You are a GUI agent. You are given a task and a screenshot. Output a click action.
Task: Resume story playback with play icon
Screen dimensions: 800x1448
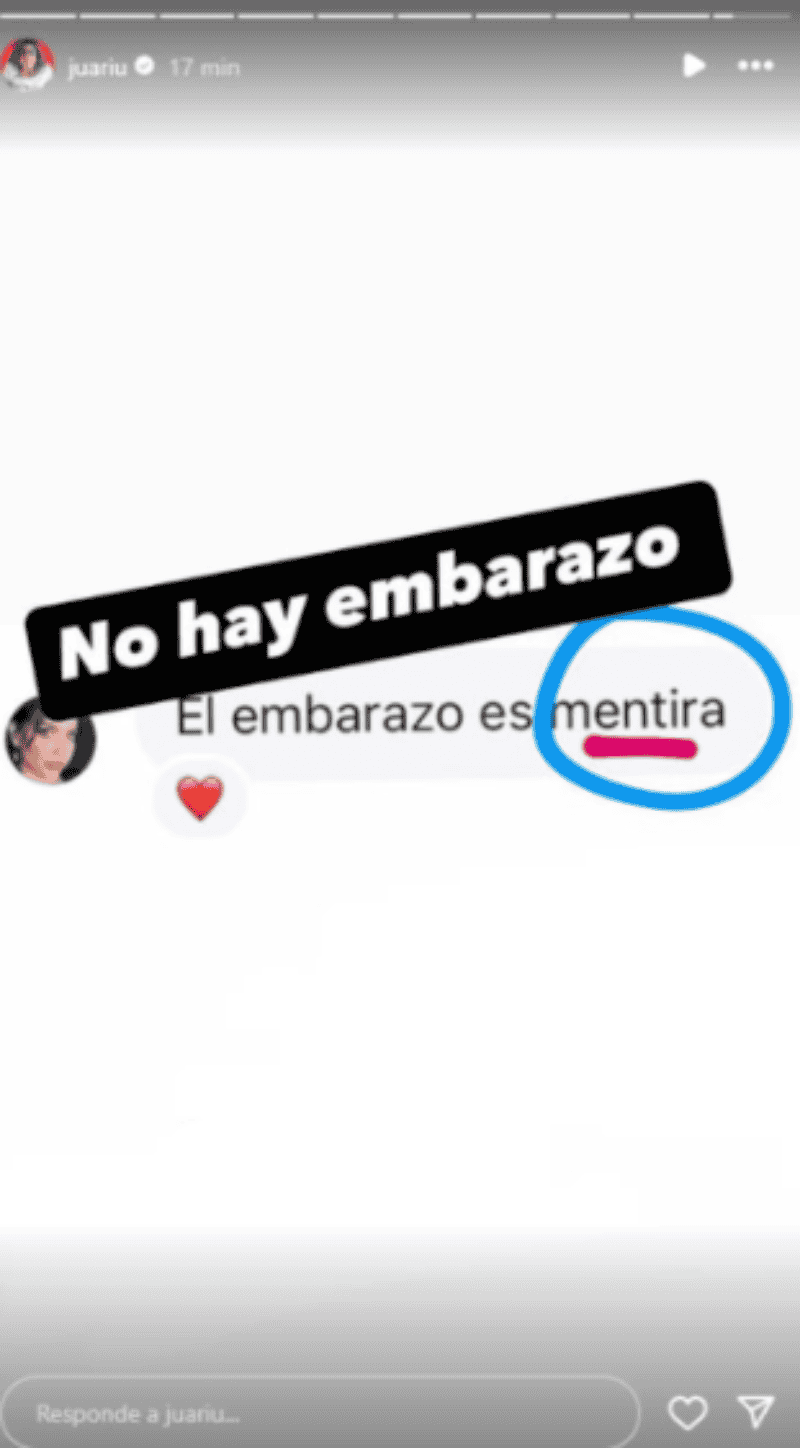(x=693, y=66)
